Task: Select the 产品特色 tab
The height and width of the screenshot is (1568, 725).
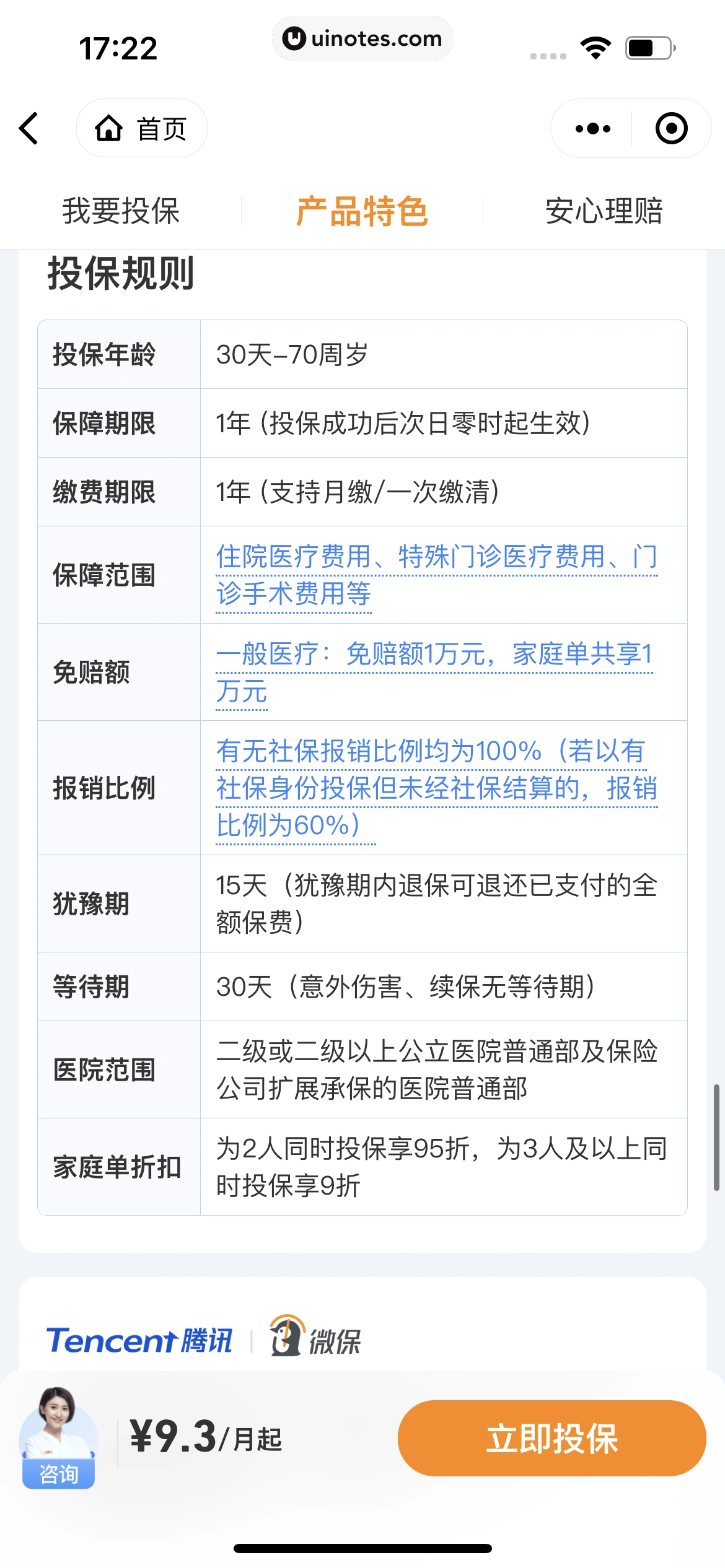Action: [362, 211]
